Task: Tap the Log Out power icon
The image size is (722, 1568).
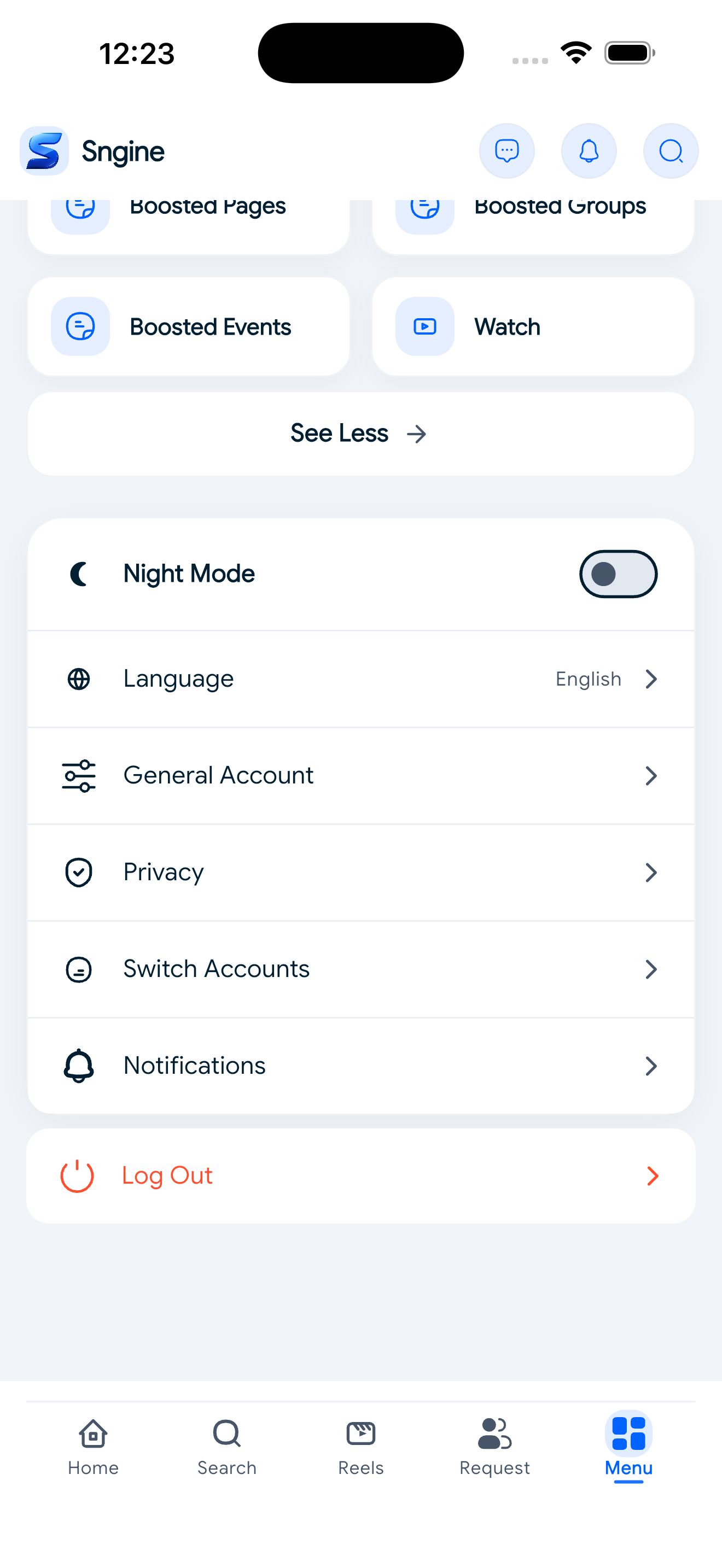Action: point(77,1175)
